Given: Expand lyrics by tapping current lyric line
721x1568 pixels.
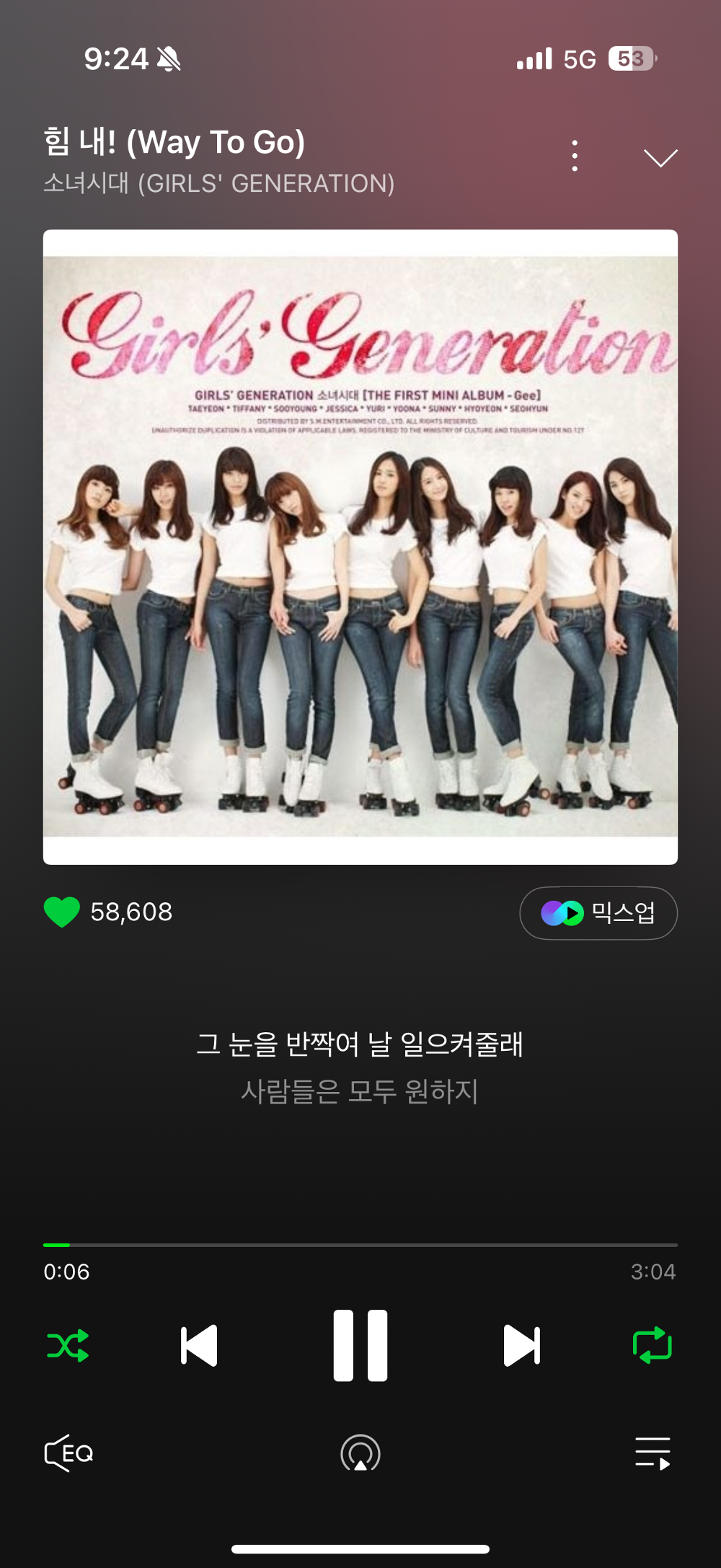Looking at the screenshot, I should click(360, 1043).
